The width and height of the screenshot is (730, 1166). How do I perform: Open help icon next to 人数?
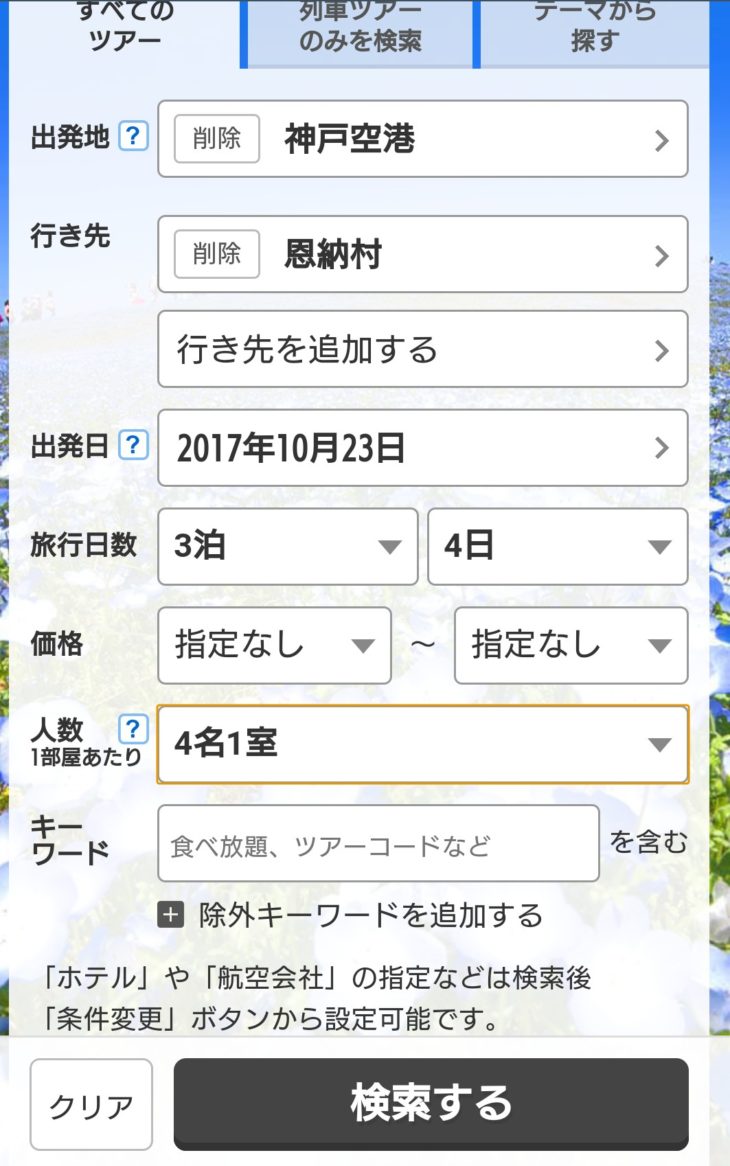pos(133,729)
